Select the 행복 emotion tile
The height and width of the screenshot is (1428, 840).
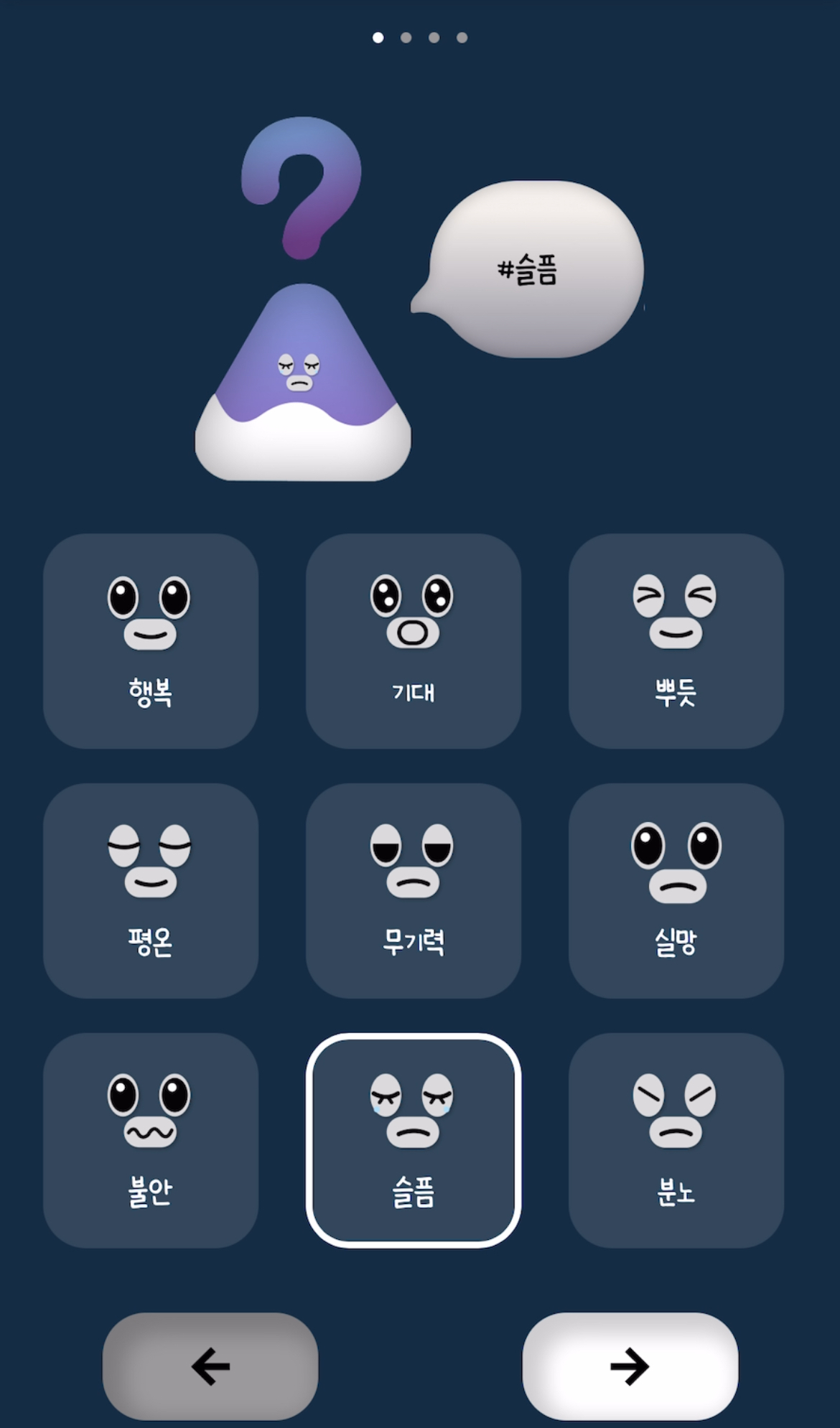[x=151, y=640]
